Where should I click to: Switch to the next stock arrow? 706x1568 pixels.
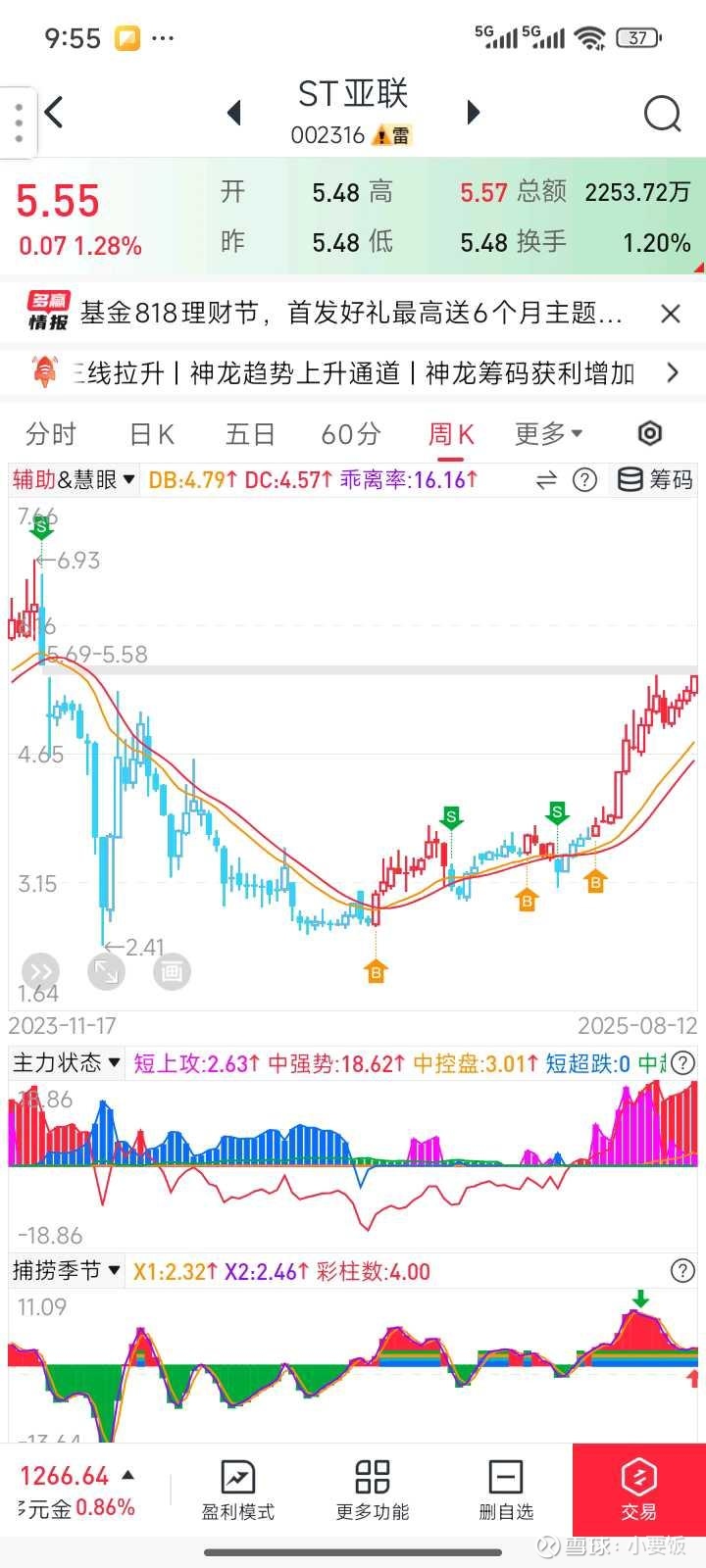pos(474,113)
